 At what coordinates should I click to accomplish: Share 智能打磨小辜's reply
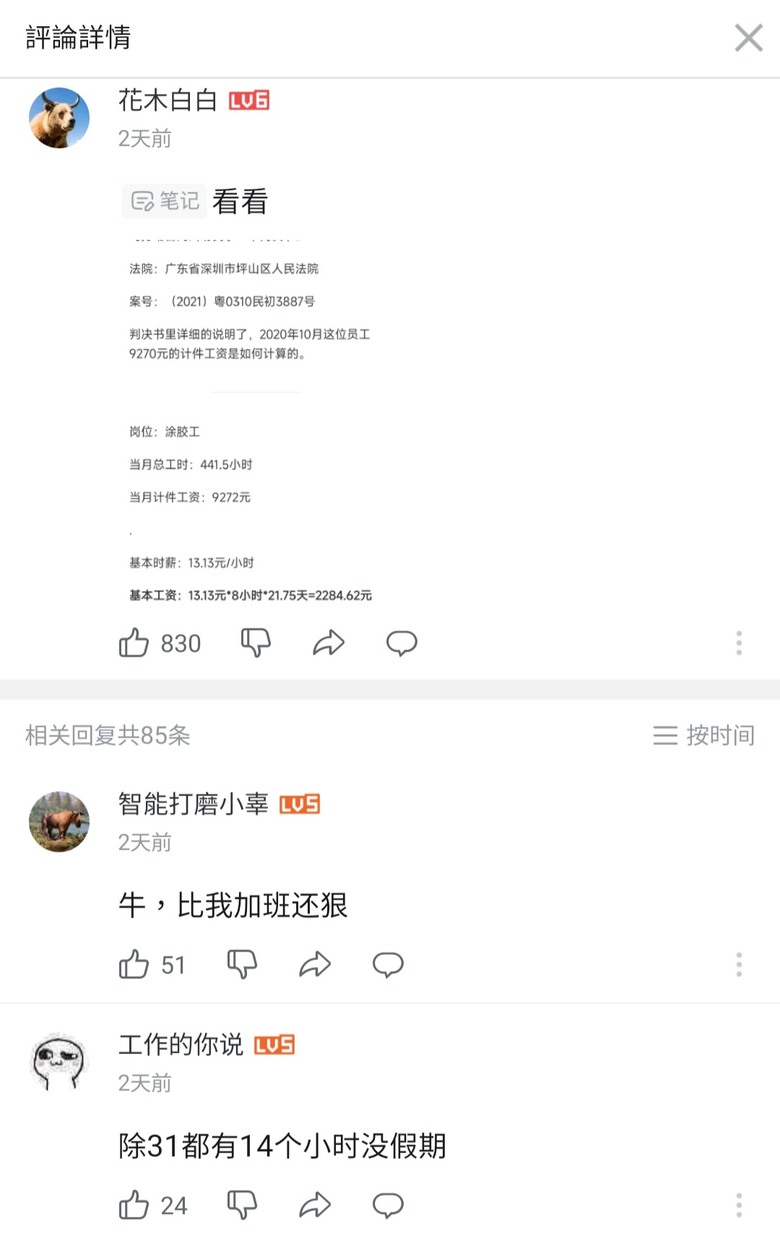[314, 965]
